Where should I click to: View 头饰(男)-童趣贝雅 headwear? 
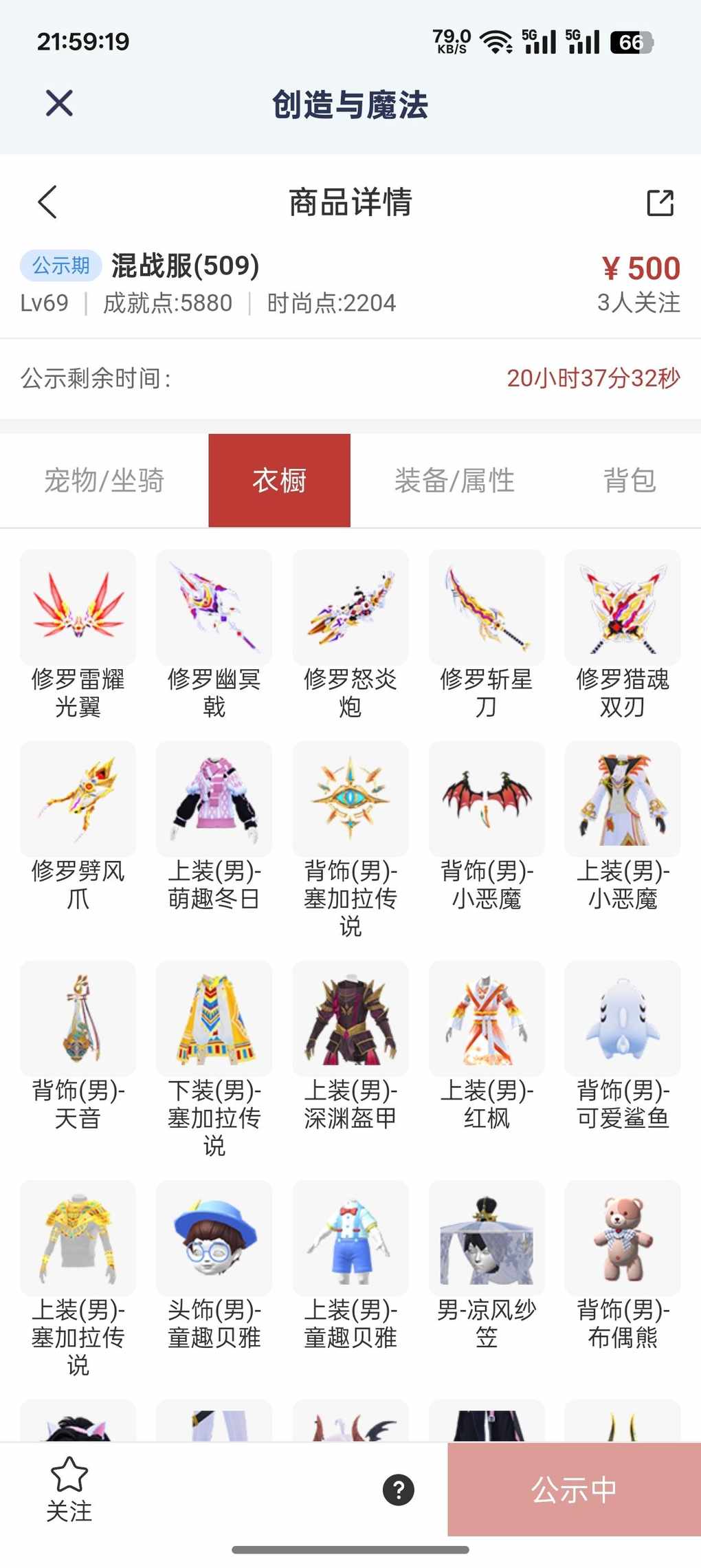coord(214,1239)
